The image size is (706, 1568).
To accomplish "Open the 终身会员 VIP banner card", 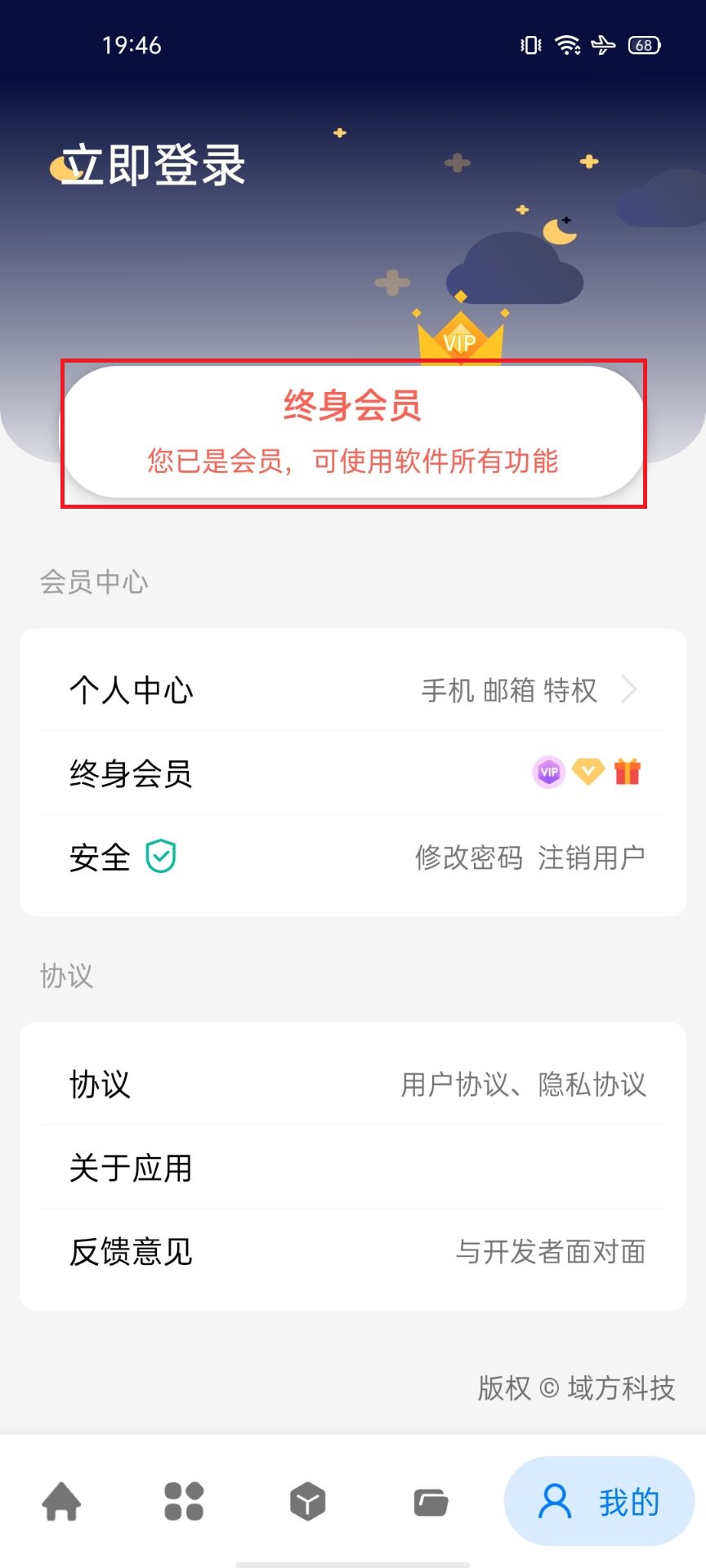I will [x=353, y=433].
